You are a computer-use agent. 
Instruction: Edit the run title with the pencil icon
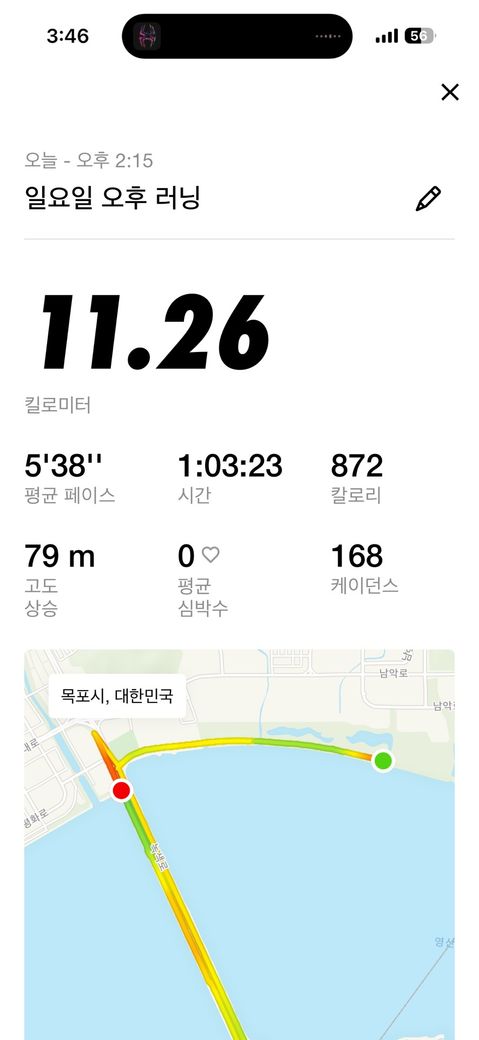[x=428, y=199]
